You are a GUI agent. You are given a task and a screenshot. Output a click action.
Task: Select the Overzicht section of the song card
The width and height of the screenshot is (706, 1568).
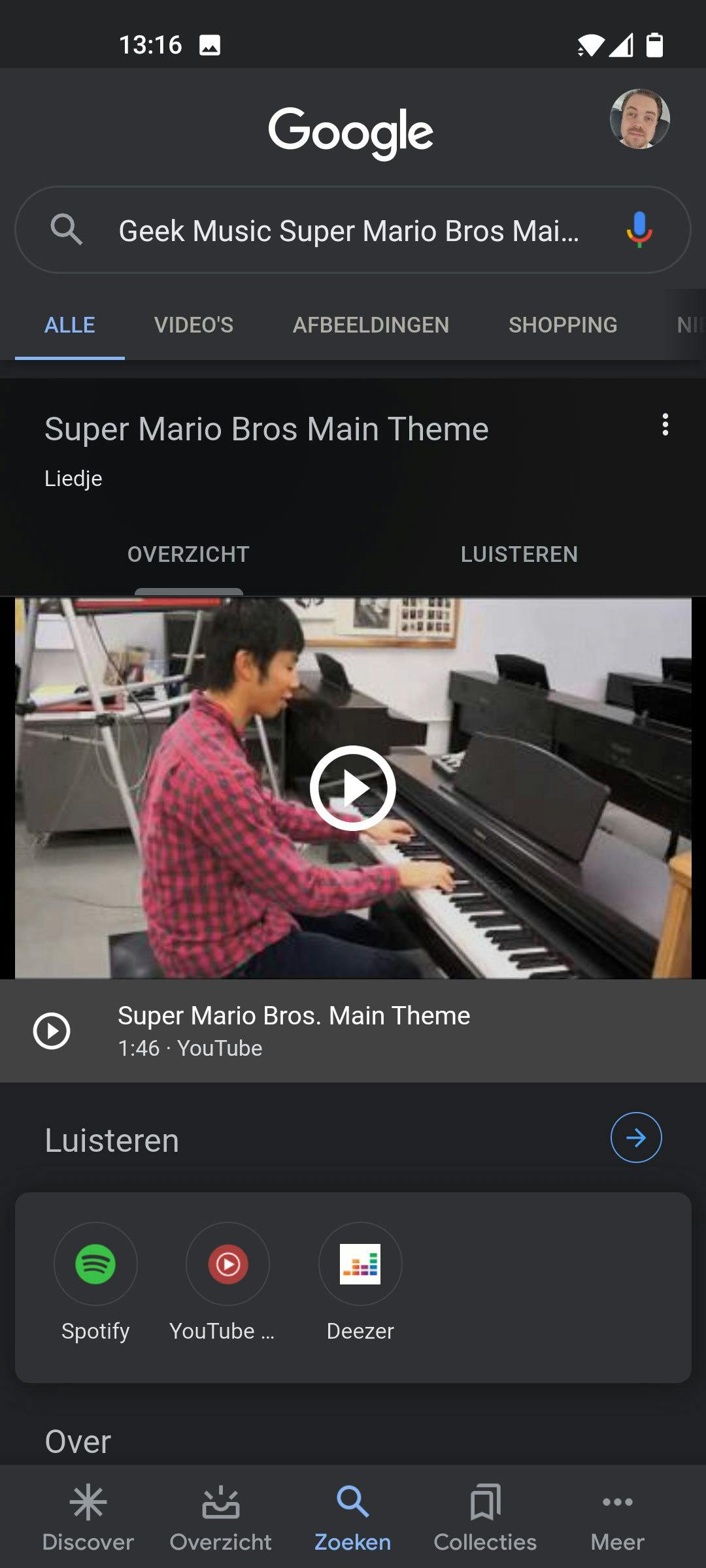pos(188,554)
